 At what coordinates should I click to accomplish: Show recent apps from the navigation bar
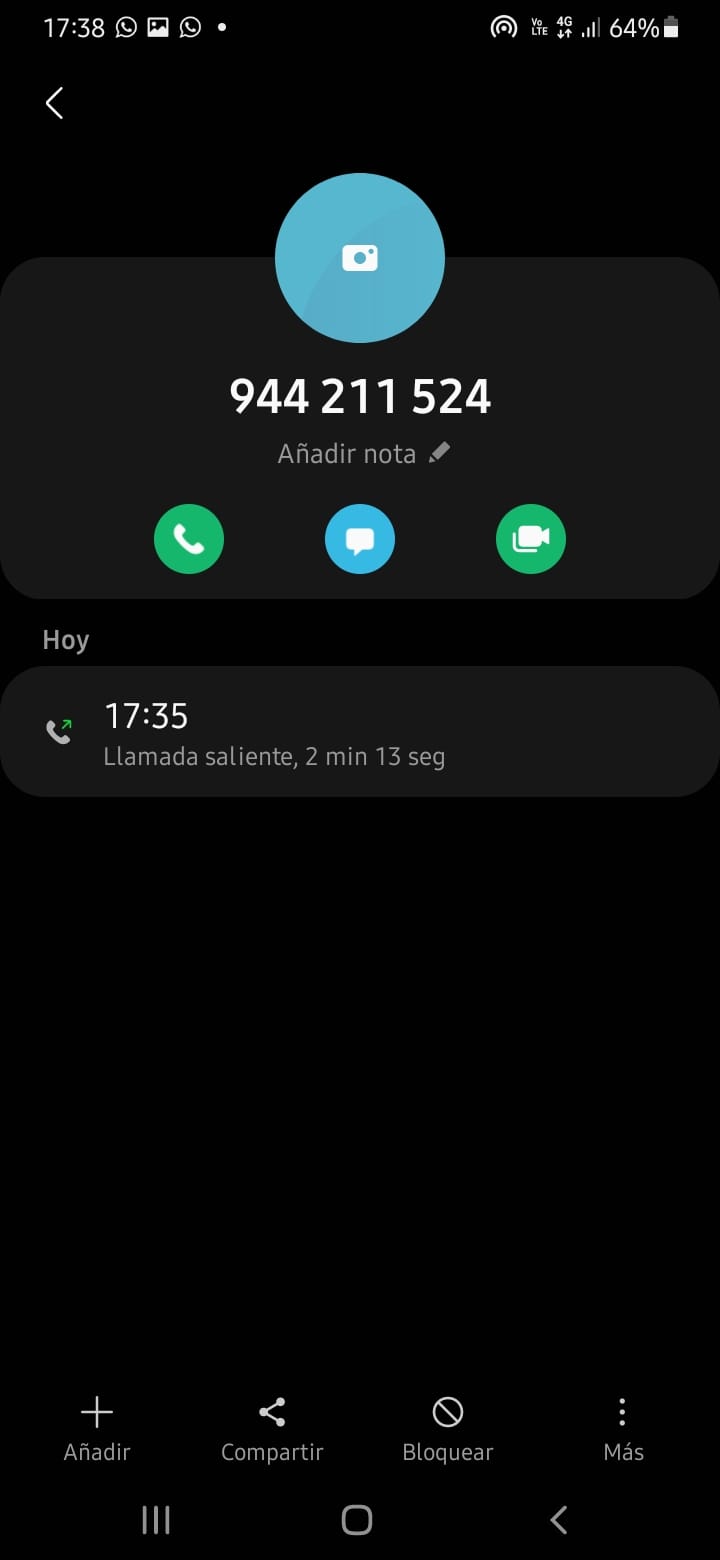156,1520
